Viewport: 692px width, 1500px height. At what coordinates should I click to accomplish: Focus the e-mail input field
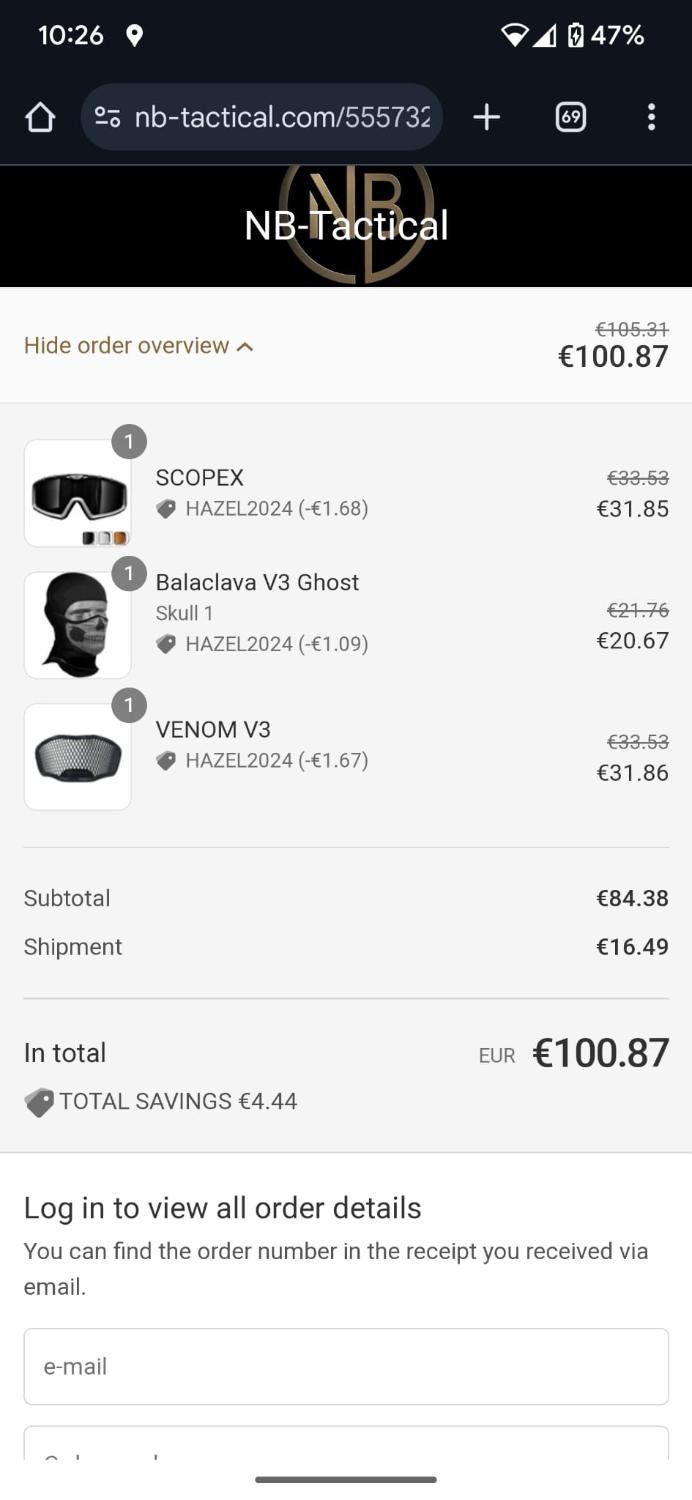pyautogui.click(x=346, y=1366)
